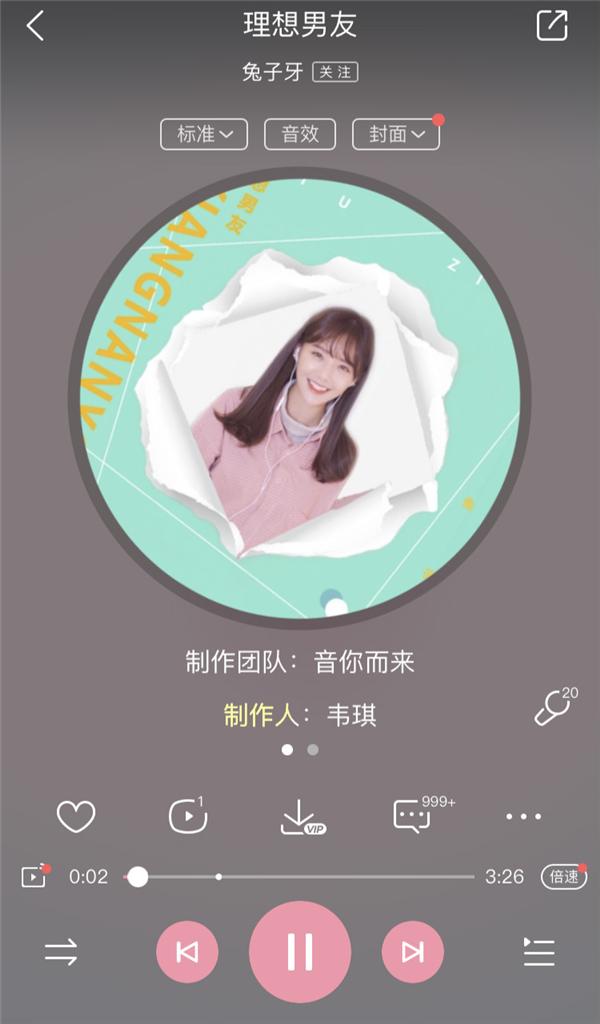The width and height of the screenshot is (600, 1024).
Task: Like this song with the heart
Action: click(76, 817)
